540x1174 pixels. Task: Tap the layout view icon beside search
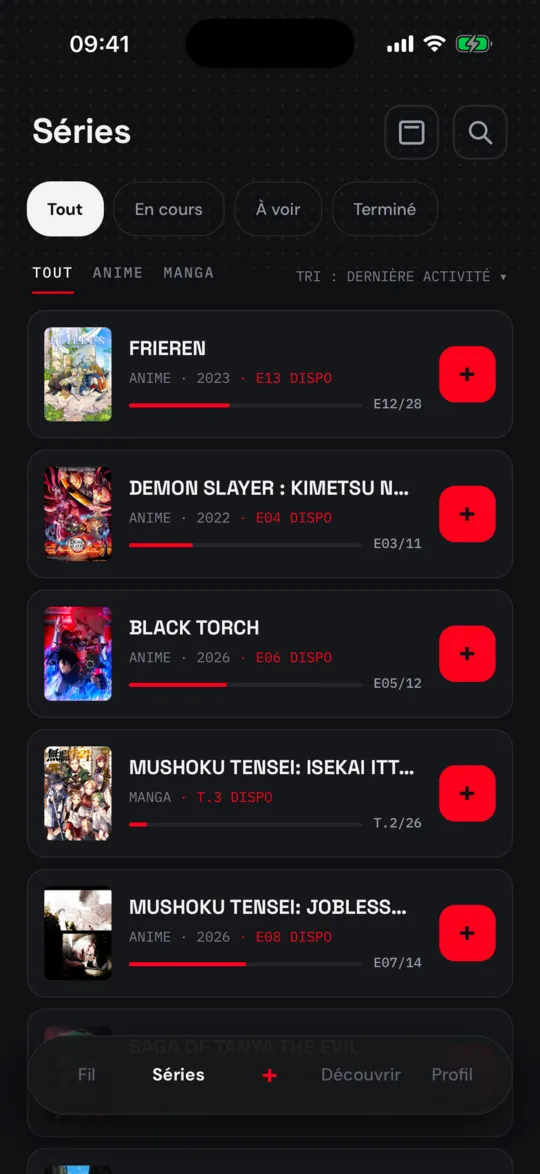tap(411, 133)
